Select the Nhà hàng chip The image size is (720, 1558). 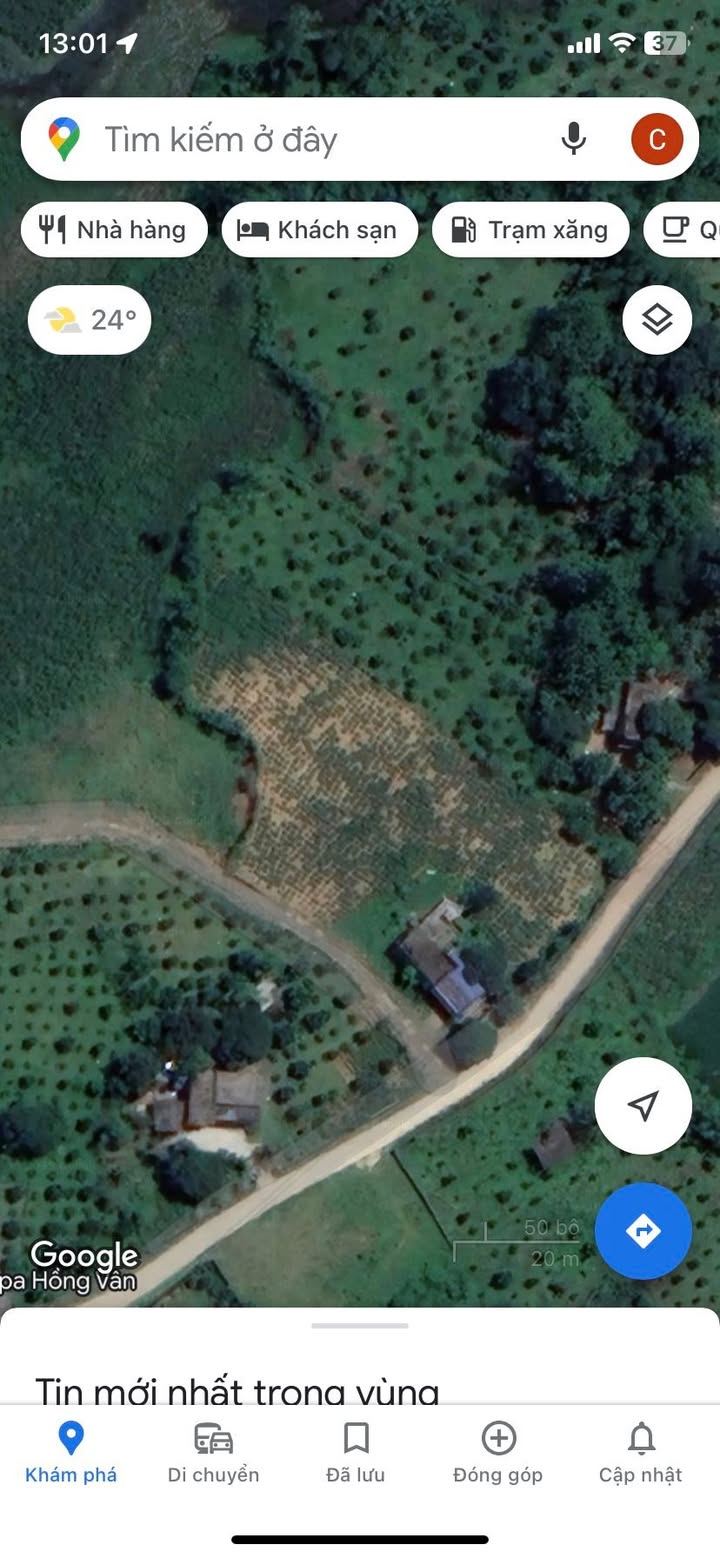[x=114, y=230]
